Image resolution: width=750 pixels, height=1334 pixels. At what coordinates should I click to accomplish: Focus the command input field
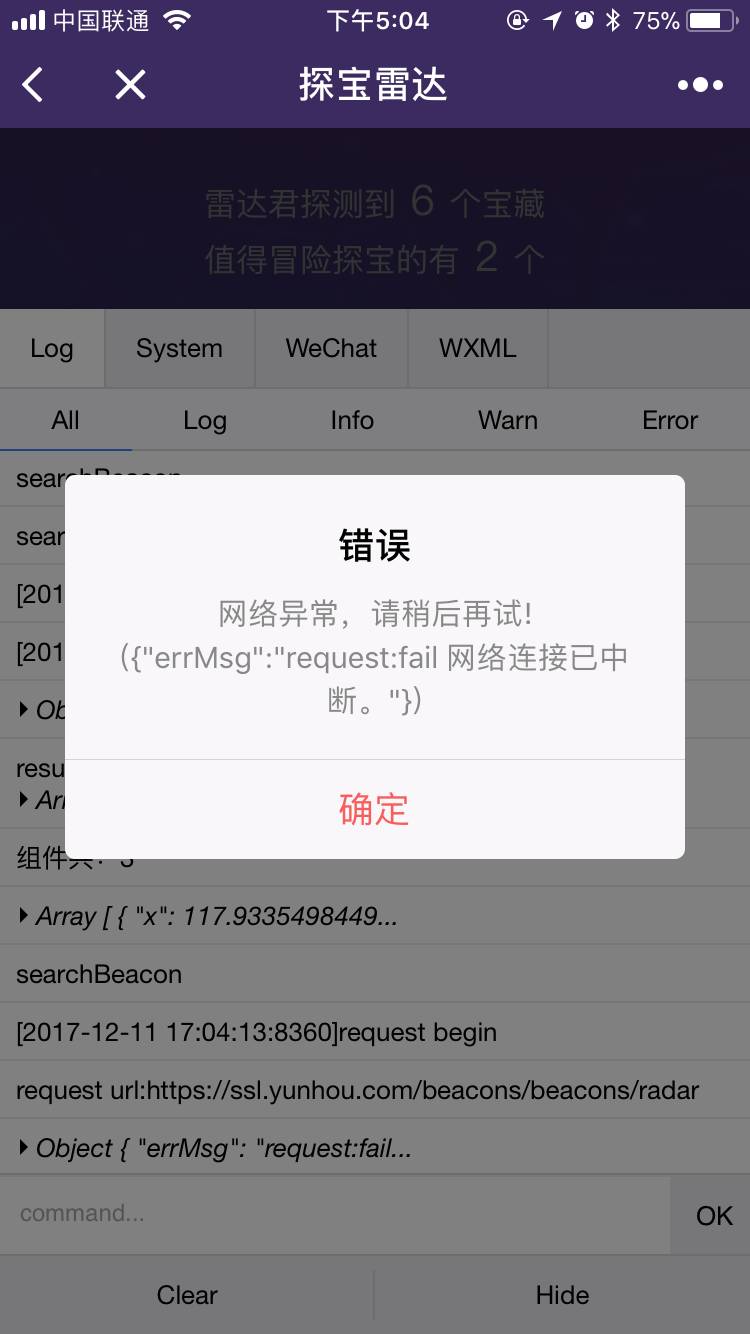pos(335,1214)
